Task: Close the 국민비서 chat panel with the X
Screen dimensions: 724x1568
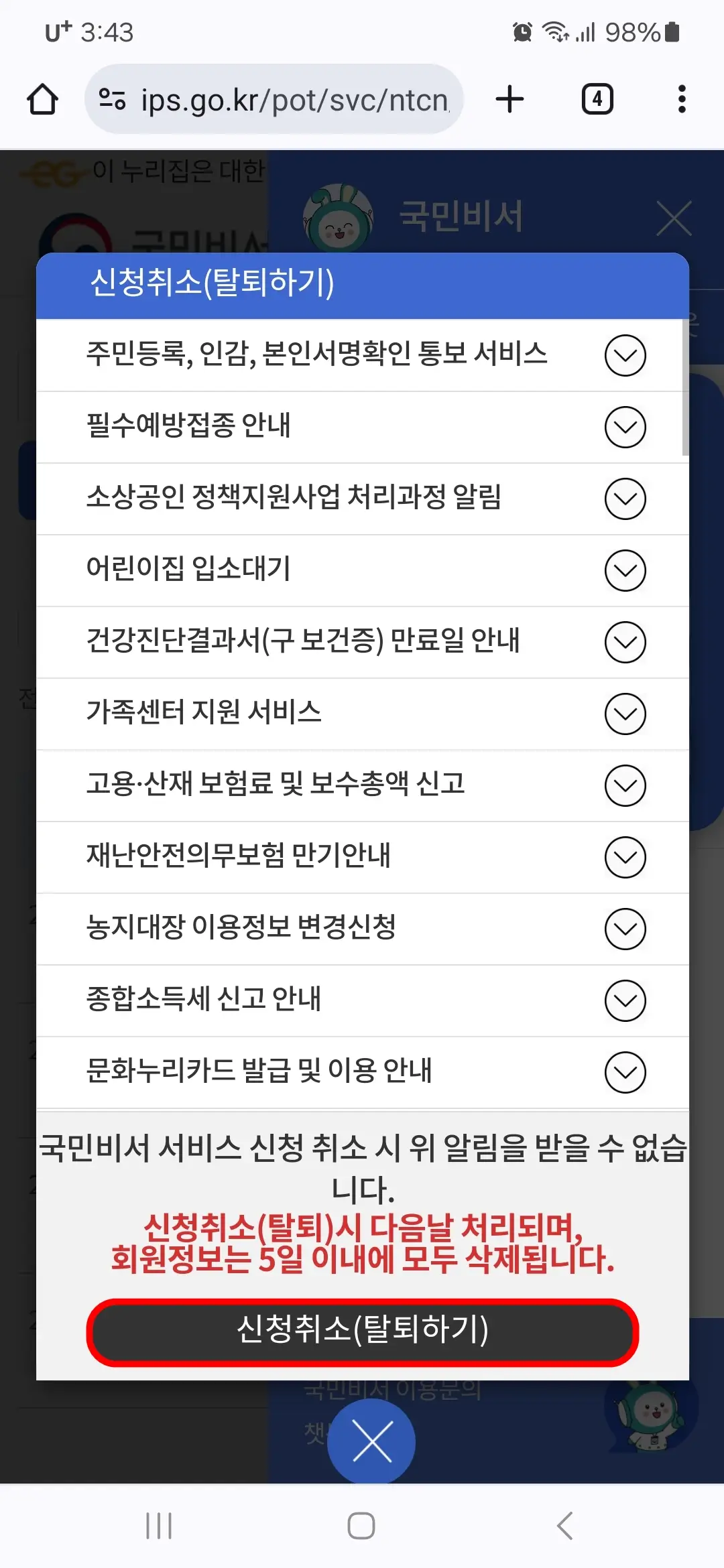Action: click(674, 218)
